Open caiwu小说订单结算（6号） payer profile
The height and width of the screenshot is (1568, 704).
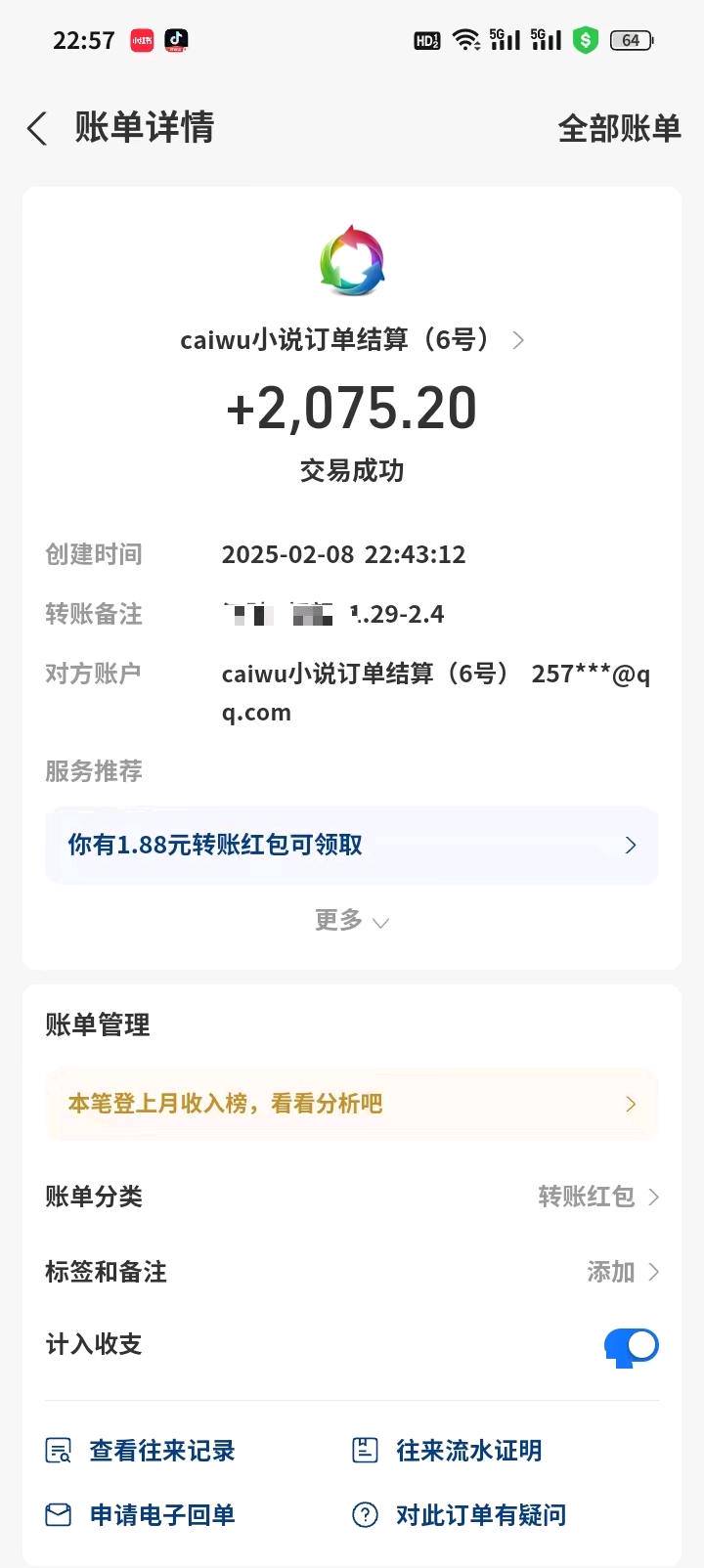click(x=352, y=339)
